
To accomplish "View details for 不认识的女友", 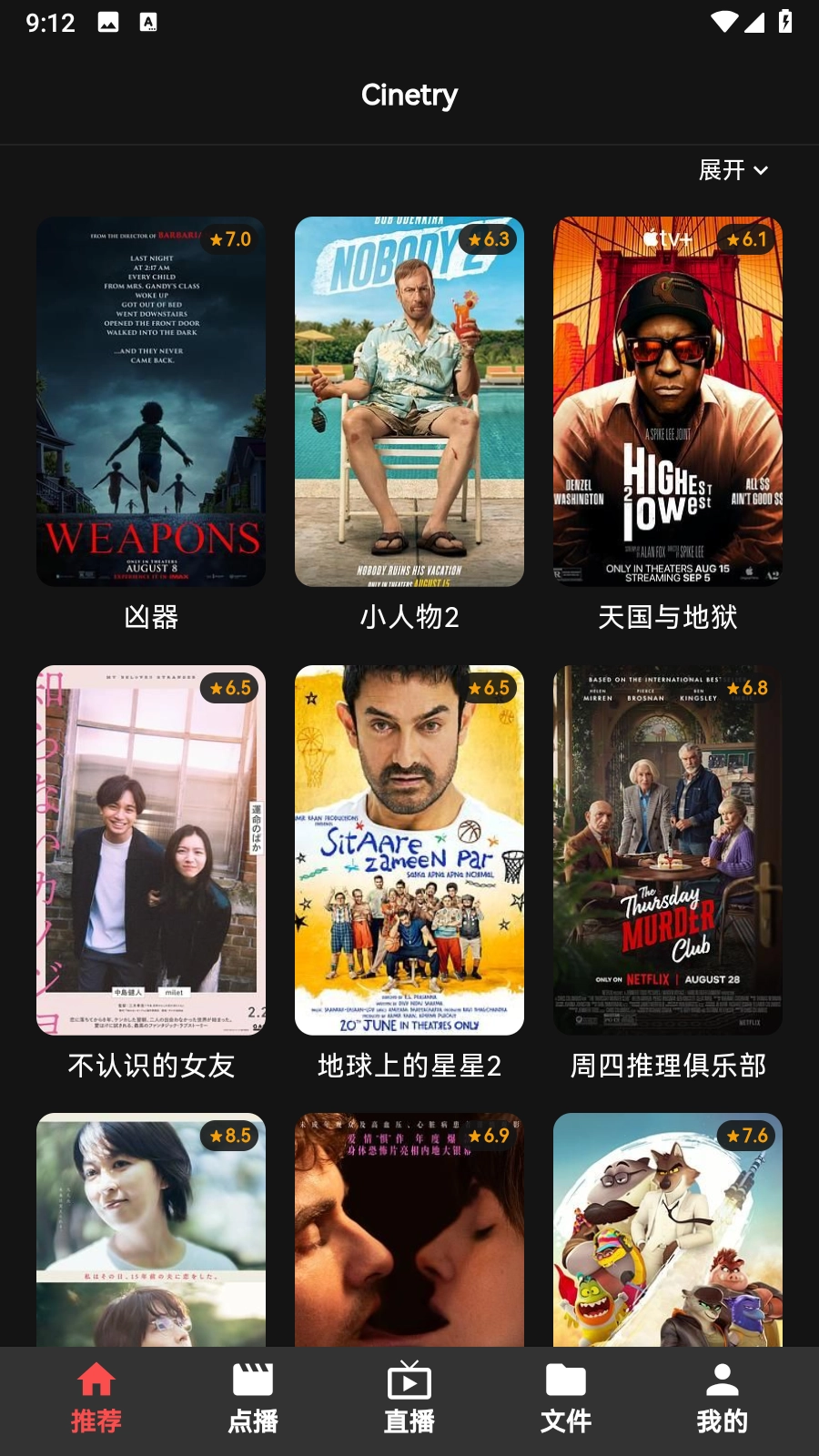I will click(x=151, y=850).
